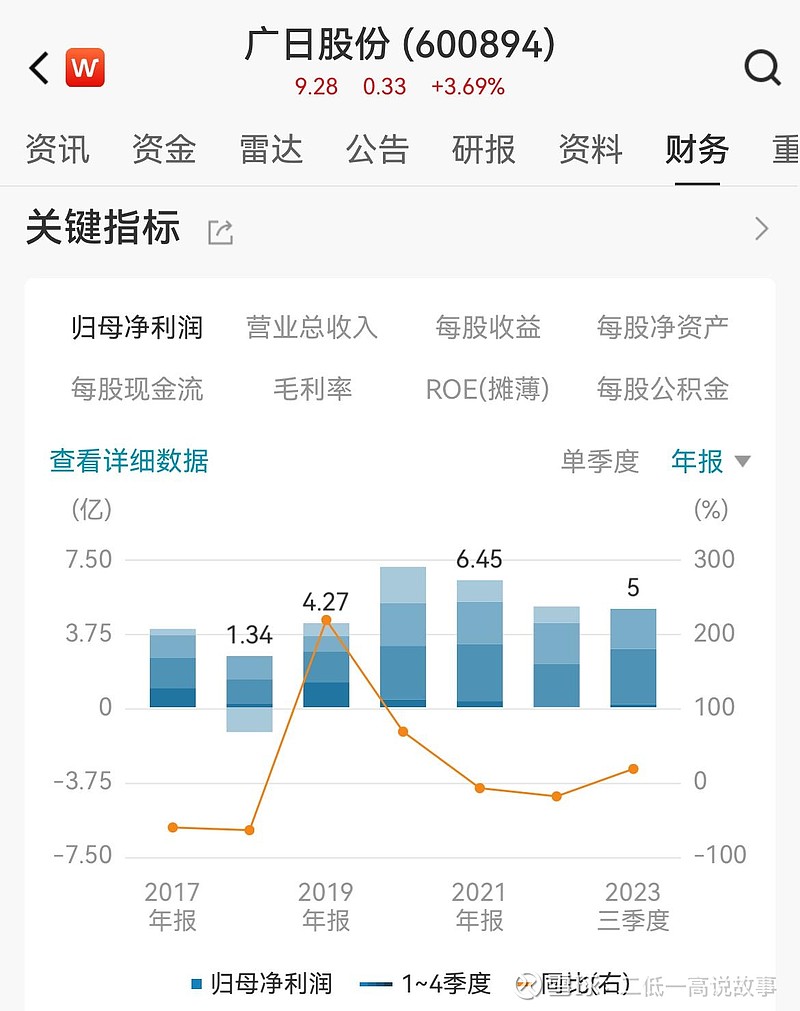Click the 4.27 orange data point
This screenshot has width=800, height=1011.
click(x=327, y=620)
